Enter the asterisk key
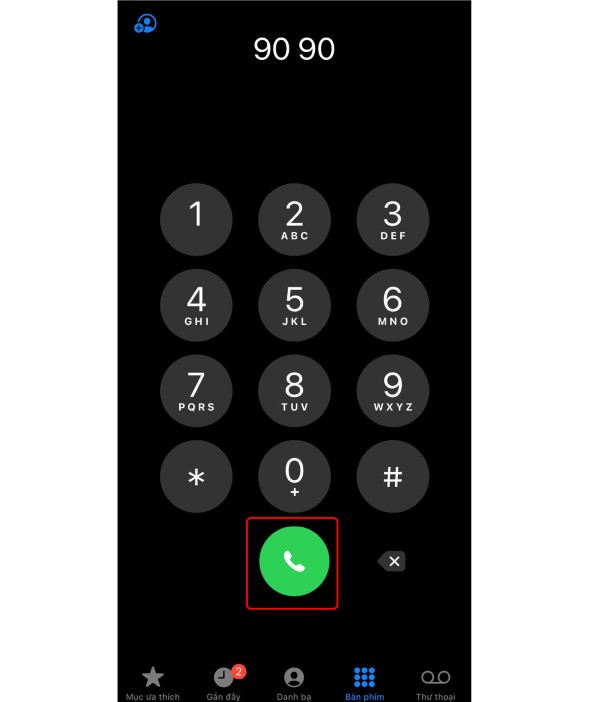The width and height of the screenshot is (600, 702). tap(196, 476)
